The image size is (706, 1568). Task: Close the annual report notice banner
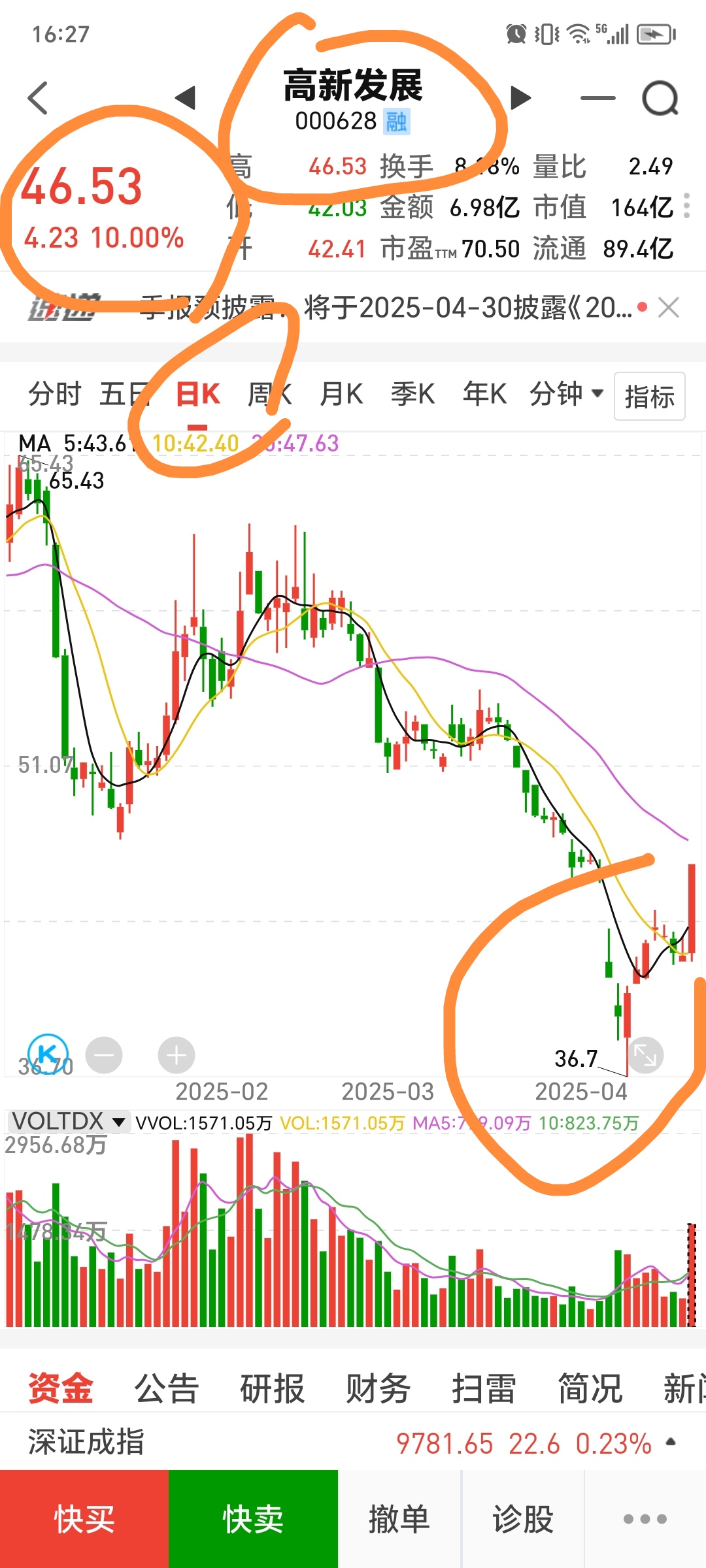coord(669,307)
